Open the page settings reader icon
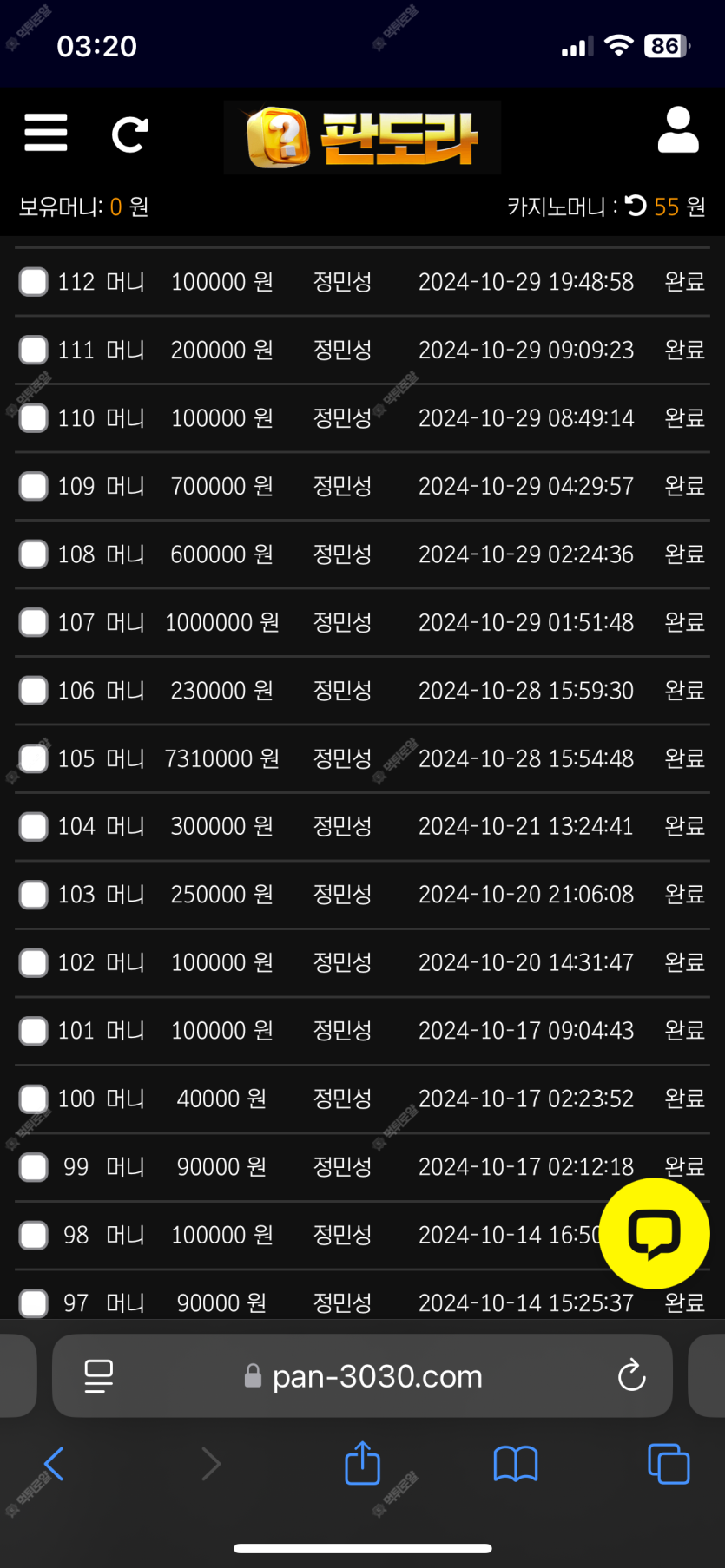 pos(98,1376)
